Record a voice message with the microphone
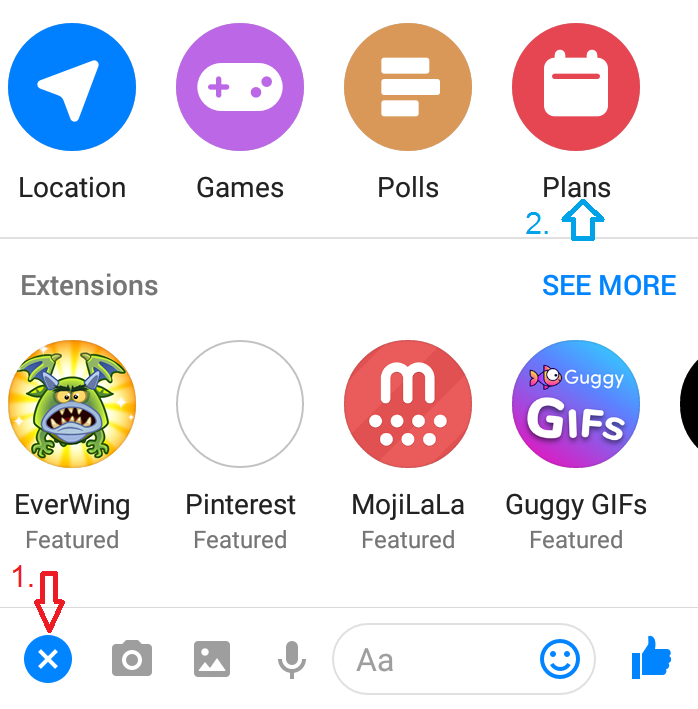This screenshot has width=698, height=709. [291, 660]
